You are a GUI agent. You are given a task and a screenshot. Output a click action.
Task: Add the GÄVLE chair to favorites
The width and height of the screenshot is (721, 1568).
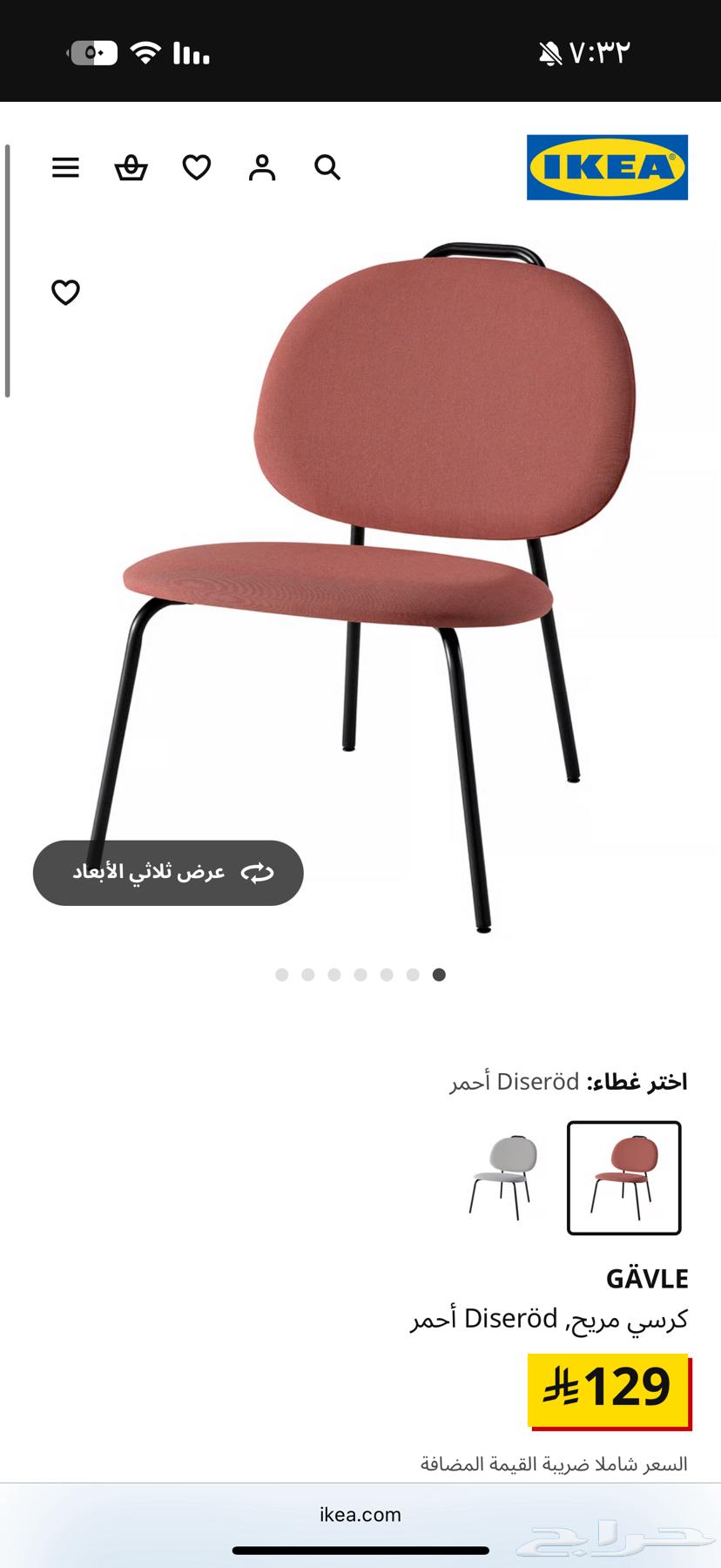coord(65,292)
